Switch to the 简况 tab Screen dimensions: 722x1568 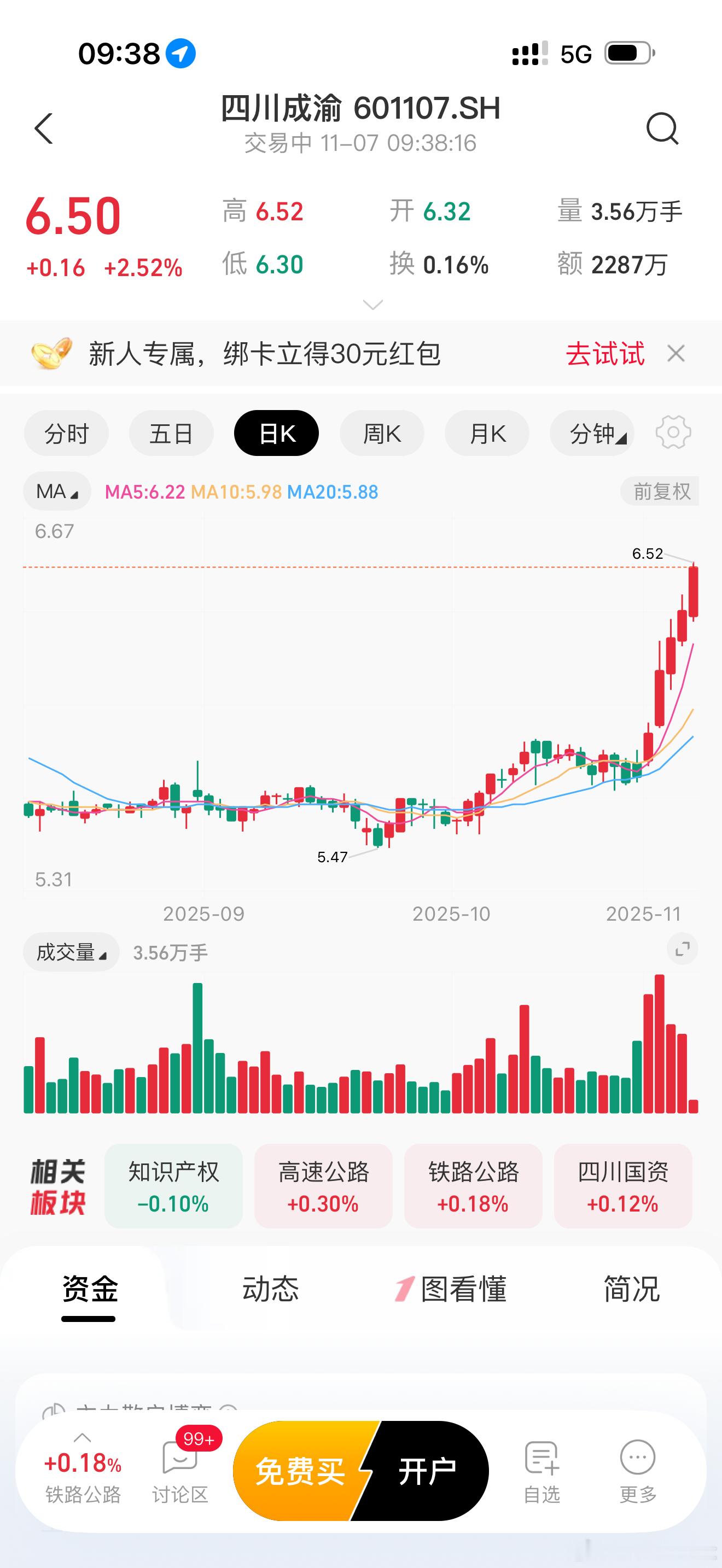tap(631, 1289)
